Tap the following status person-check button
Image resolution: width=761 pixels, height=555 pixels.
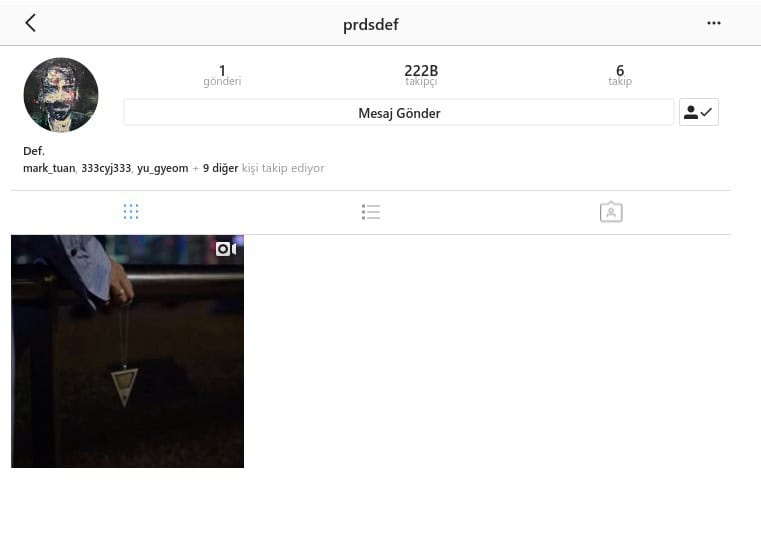click(x=698, y=112)
